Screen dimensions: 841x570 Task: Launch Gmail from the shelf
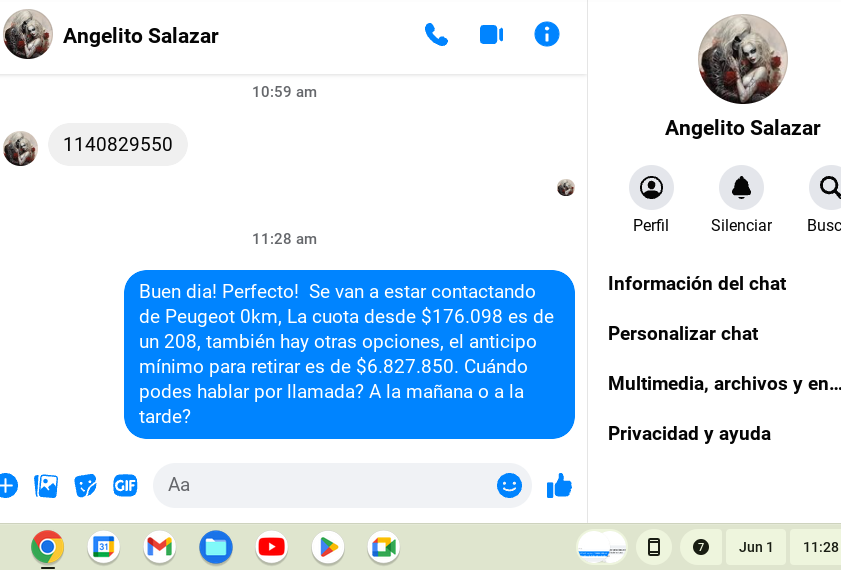[x=159, y=547]
